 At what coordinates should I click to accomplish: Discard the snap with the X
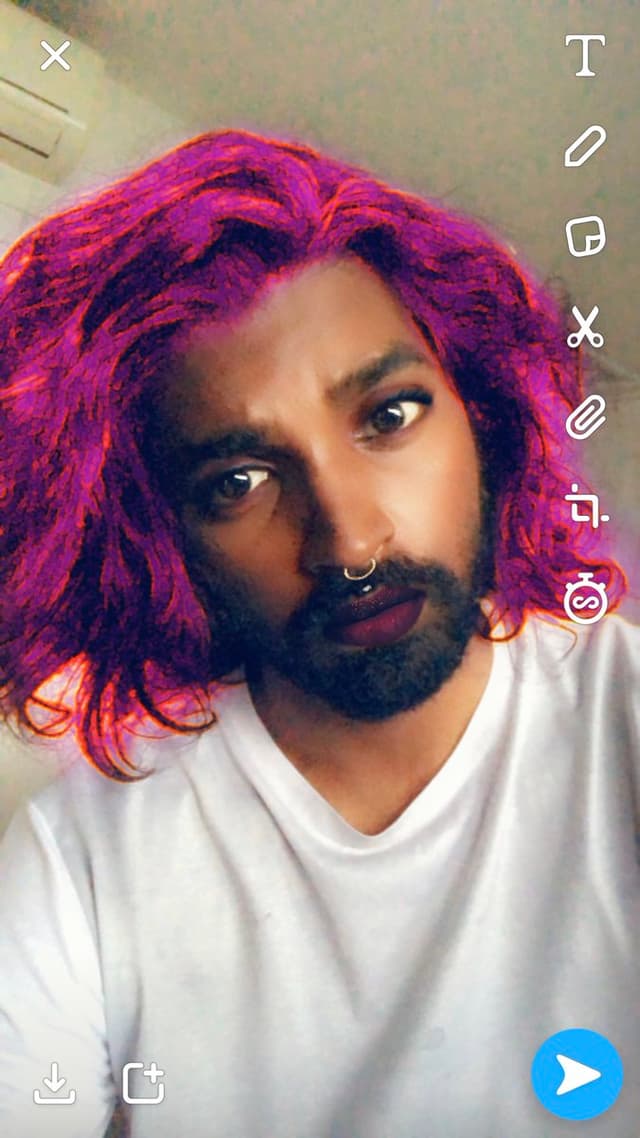coord(55,55)
